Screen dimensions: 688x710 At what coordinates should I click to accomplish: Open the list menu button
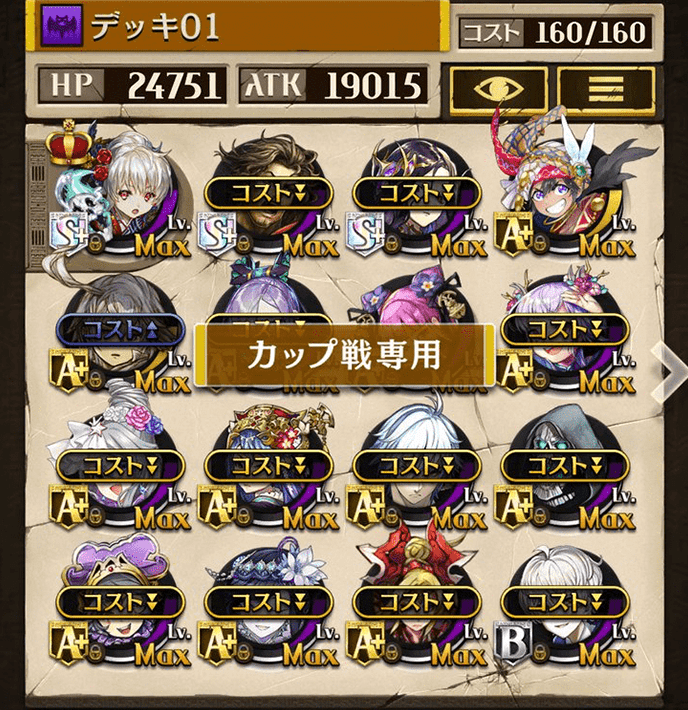coord(599,88)
